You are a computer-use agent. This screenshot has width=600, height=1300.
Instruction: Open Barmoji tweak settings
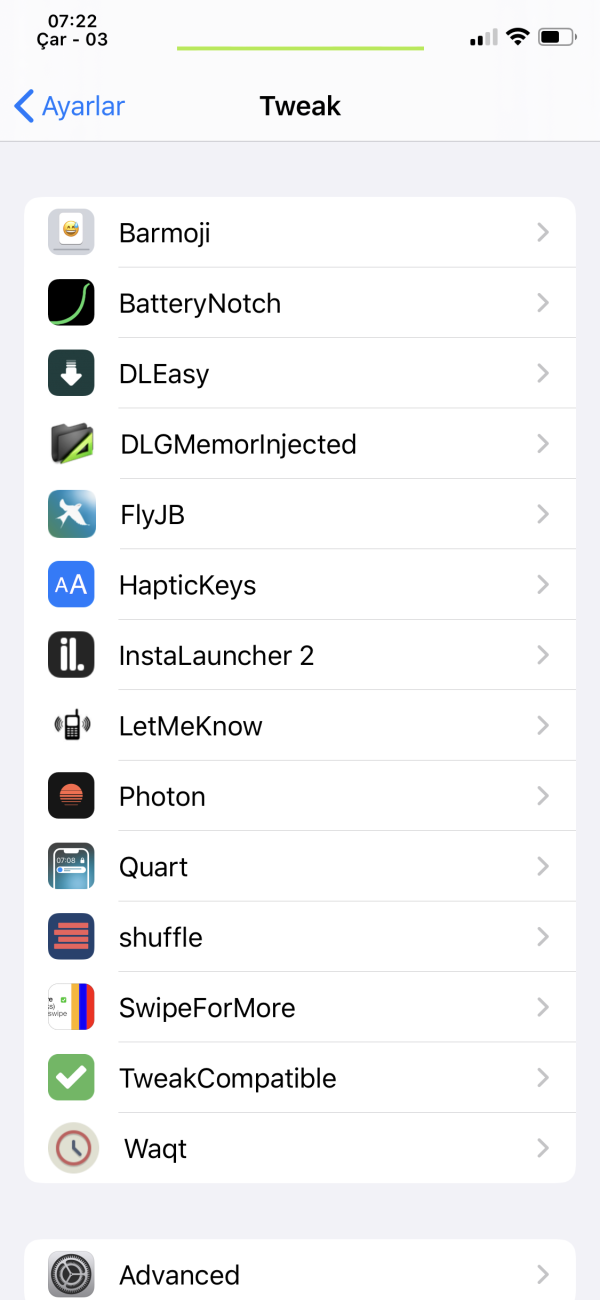click(300, 233)
